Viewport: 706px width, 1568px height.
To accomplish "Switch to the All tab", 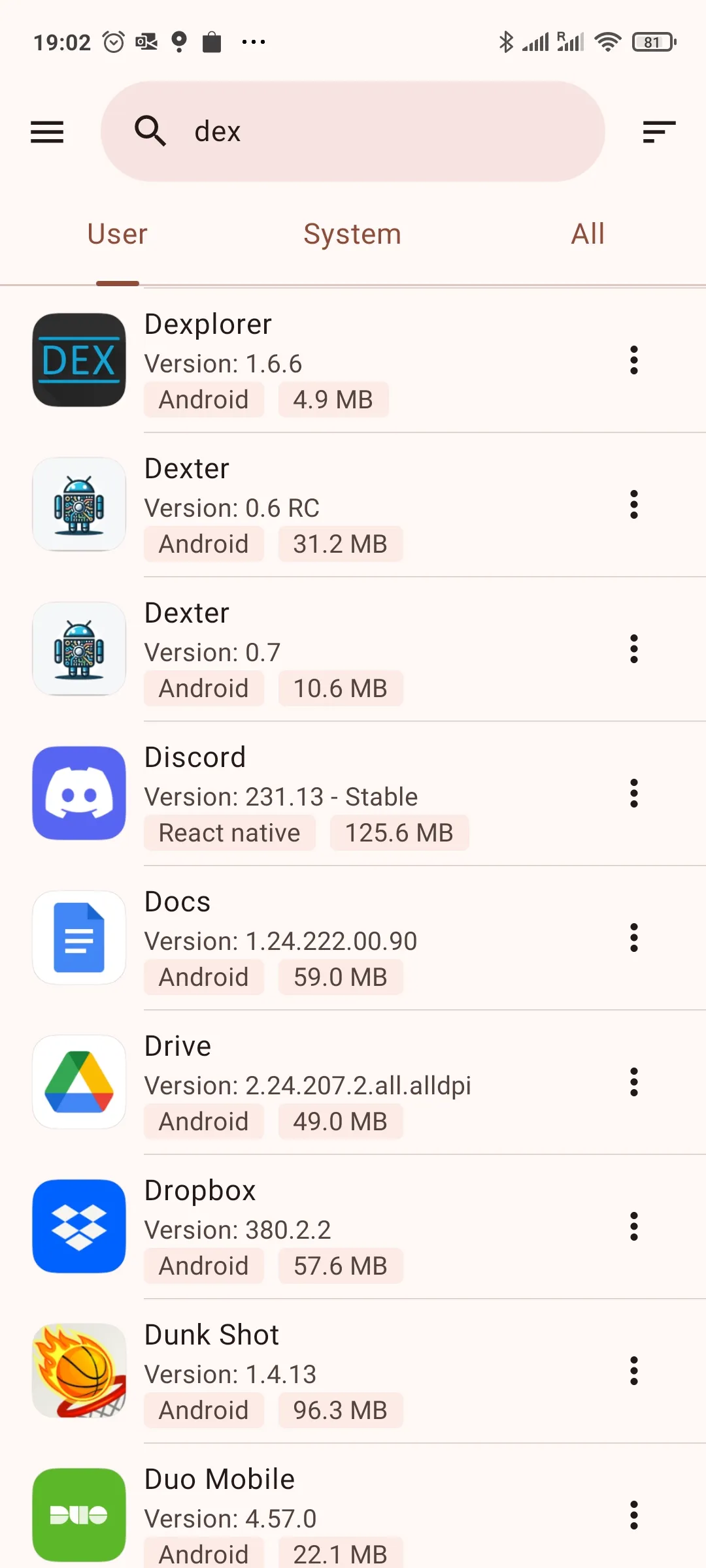I will click(588, 234).
